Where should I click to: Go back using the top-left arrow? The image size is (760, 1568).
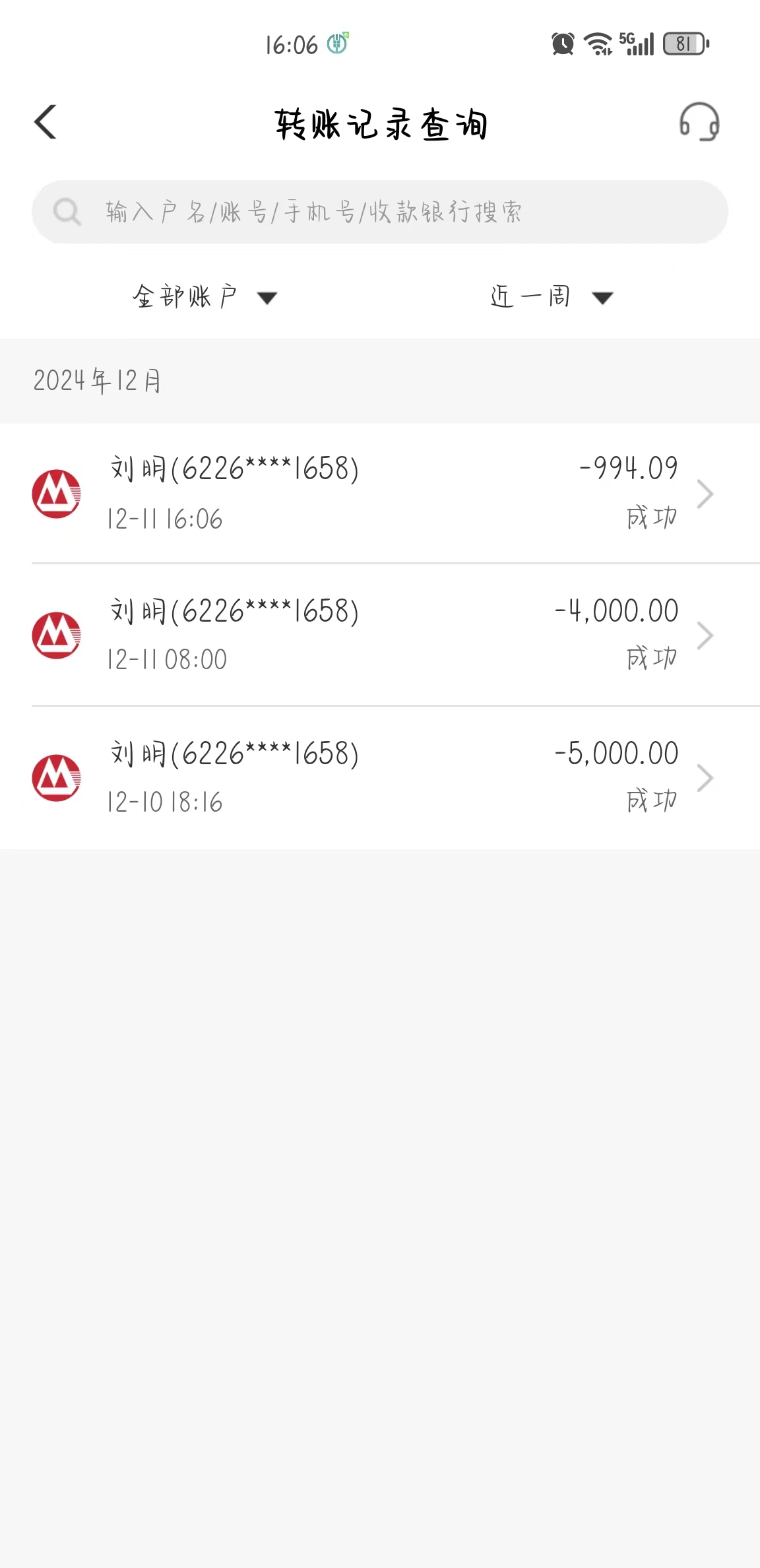tap(46, 122)
